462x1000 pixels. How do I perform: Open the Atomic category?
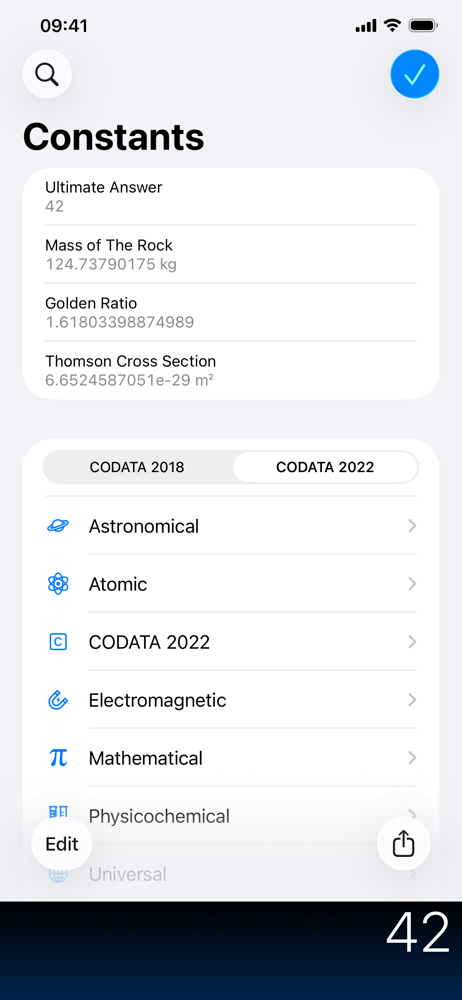click(231, 584)
